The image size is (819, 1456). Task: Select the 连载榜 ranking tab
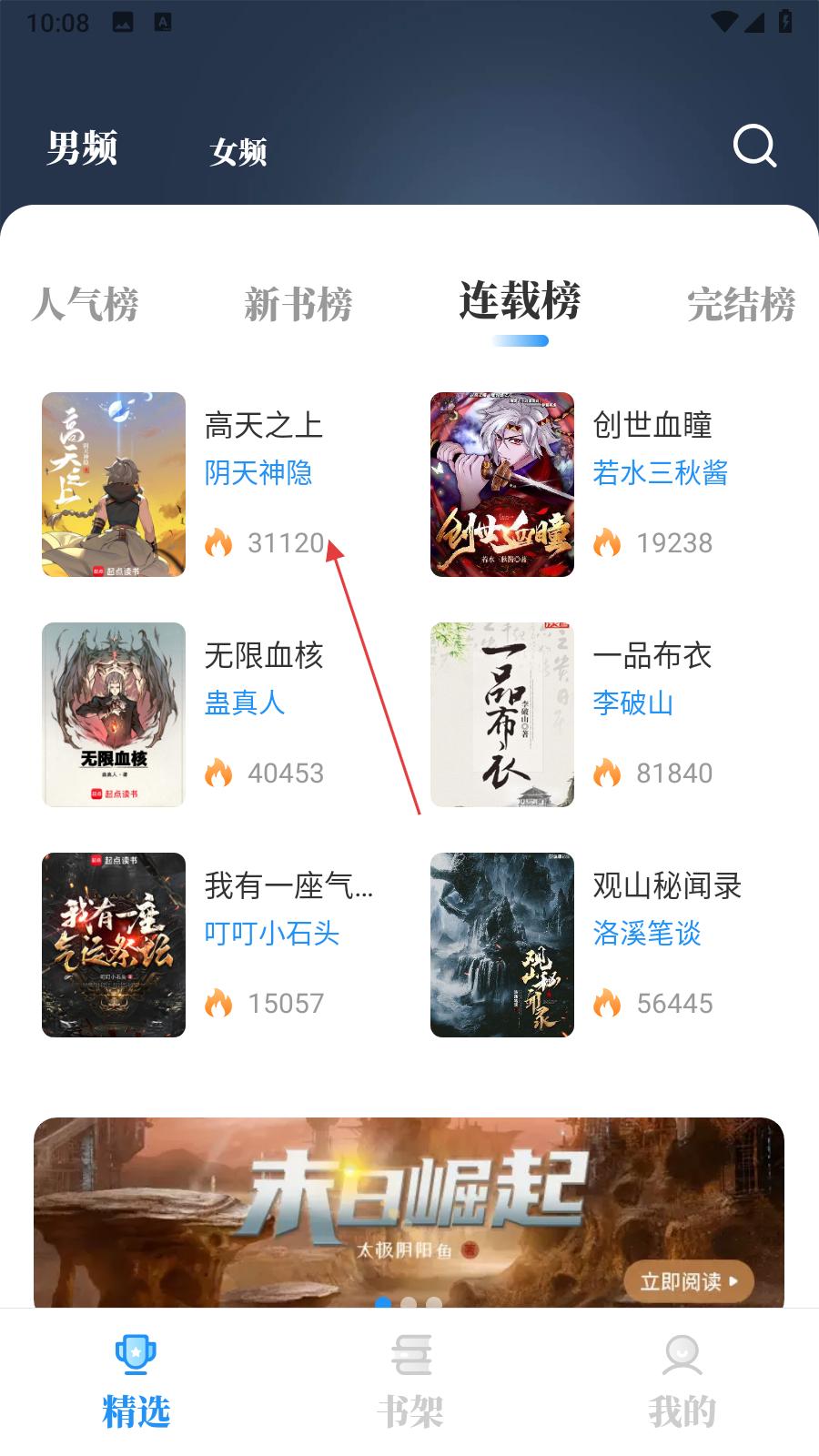(520, 301)
